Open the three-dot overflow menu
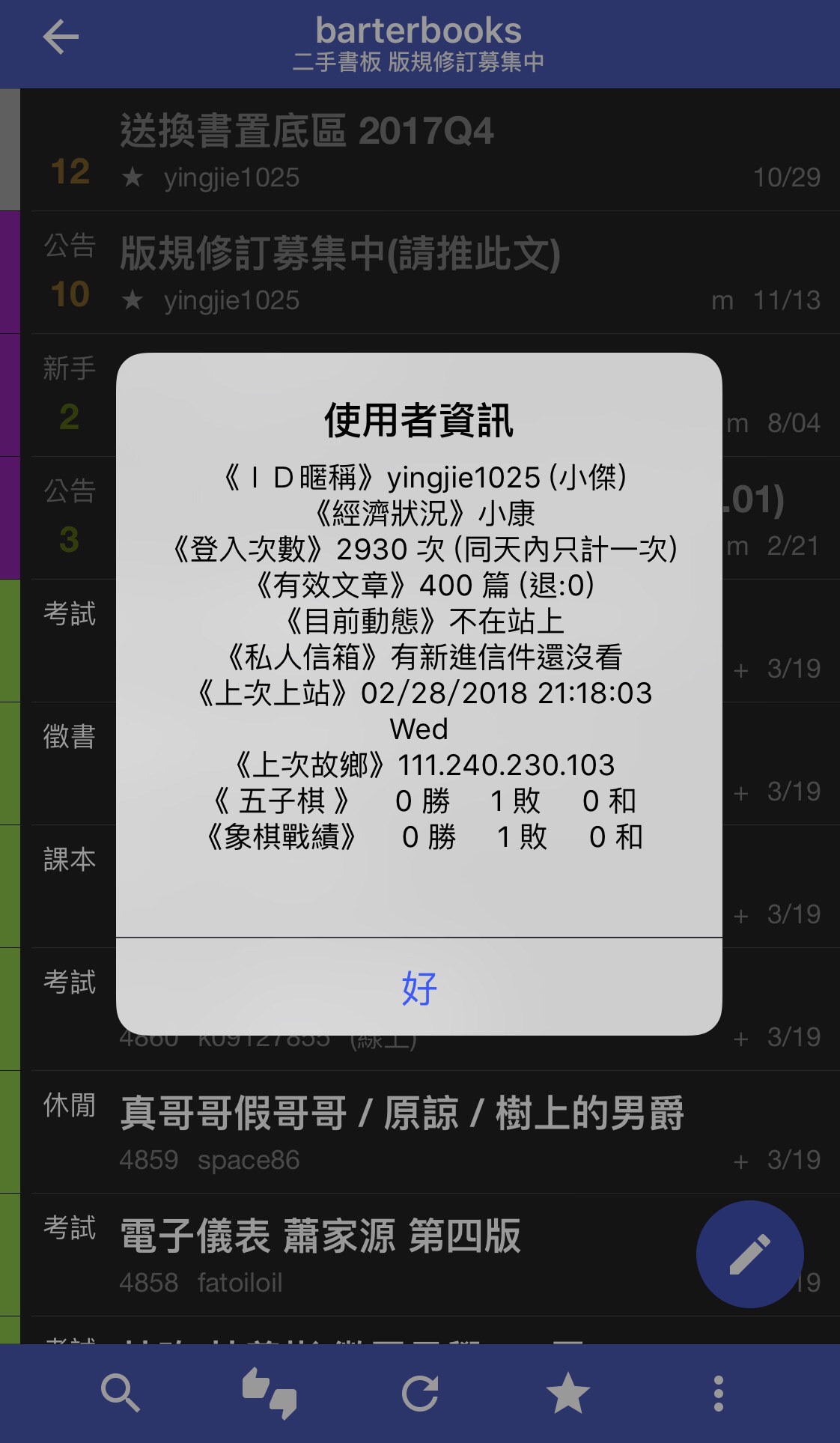Viewport: 840px width, 1443px height. pyautogui.click(x=718, y=1393)
